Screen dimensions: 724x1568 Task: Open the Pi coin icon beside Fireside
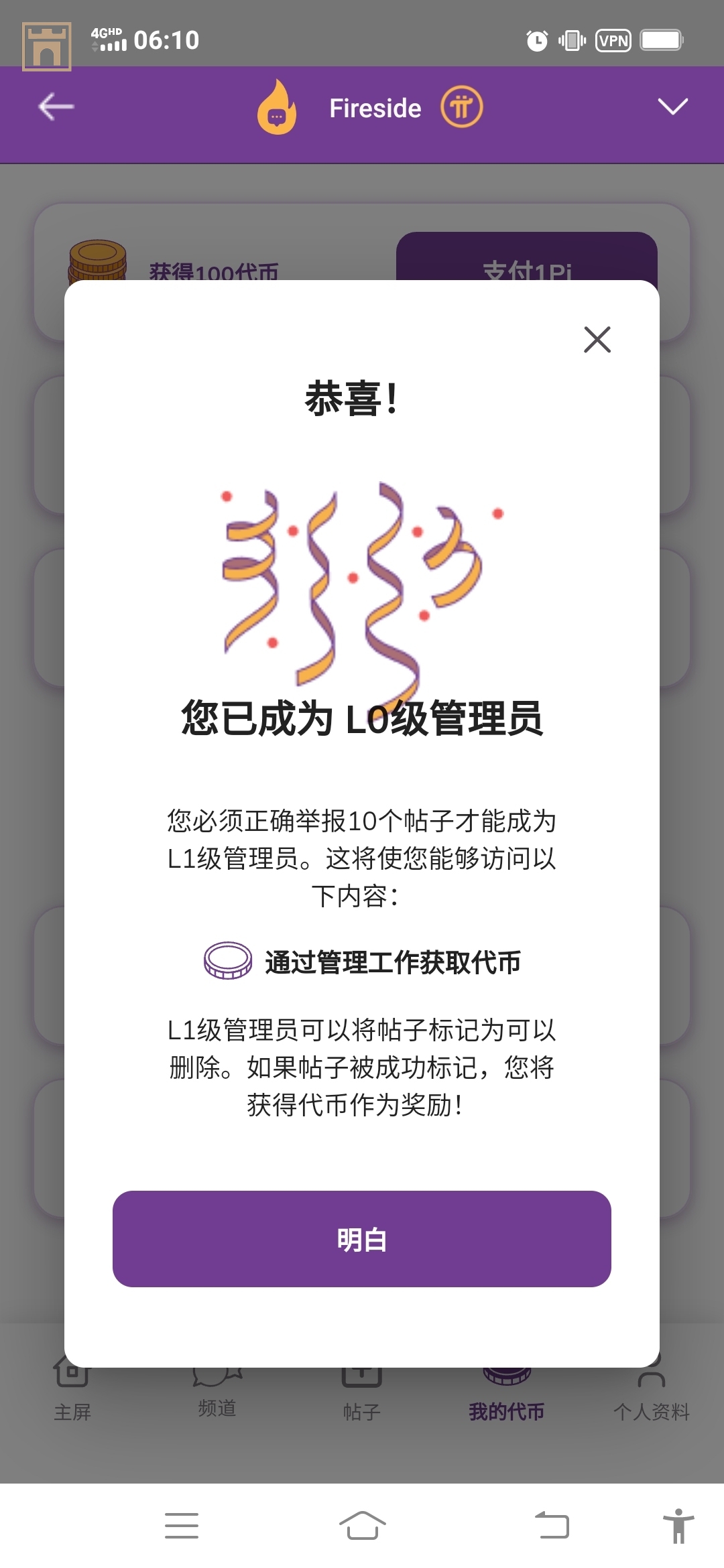tap(461, 107)
